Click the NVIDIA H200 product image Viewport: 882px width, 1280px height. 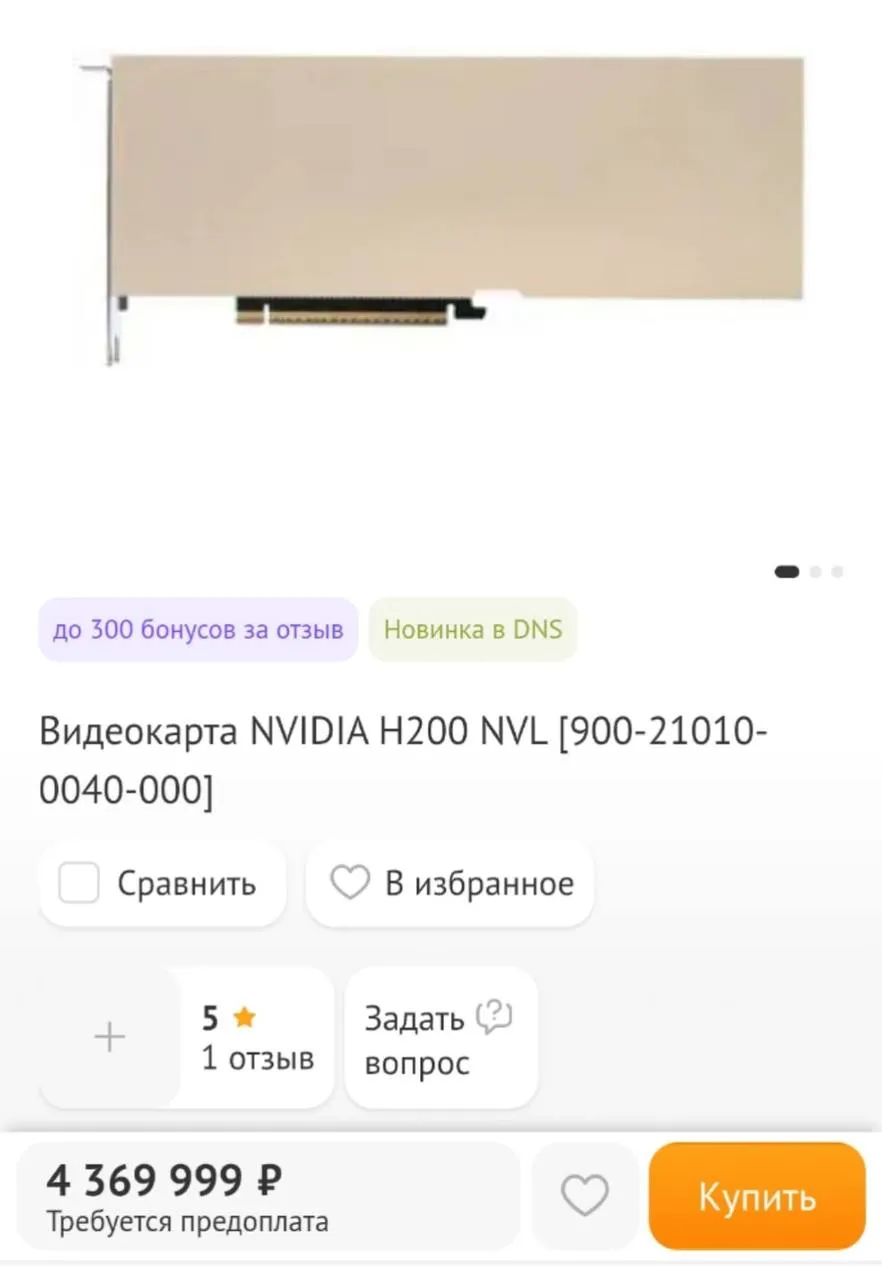pos(440,200)
